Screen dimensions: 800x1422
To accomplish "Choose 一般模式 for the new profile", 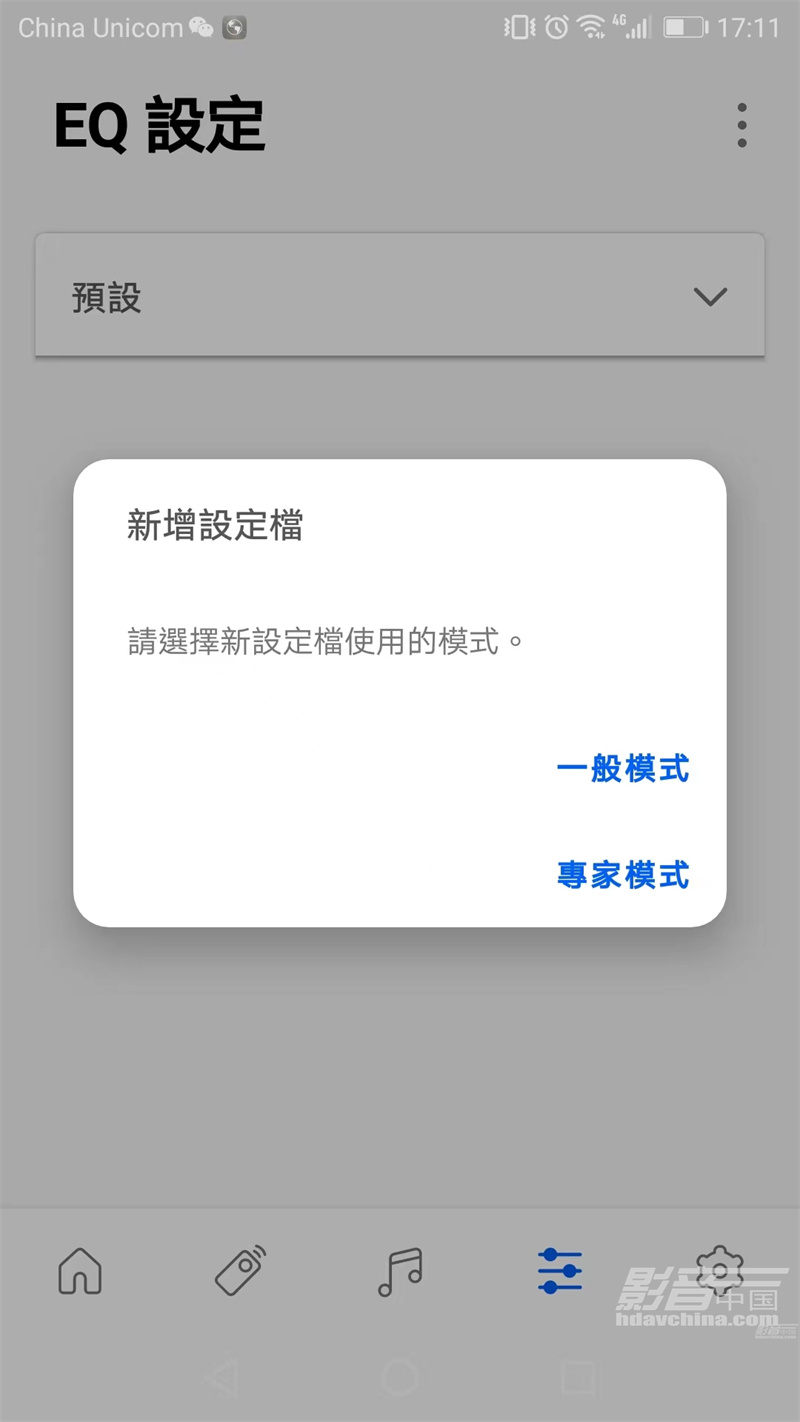I will click(x=624, y=768).
